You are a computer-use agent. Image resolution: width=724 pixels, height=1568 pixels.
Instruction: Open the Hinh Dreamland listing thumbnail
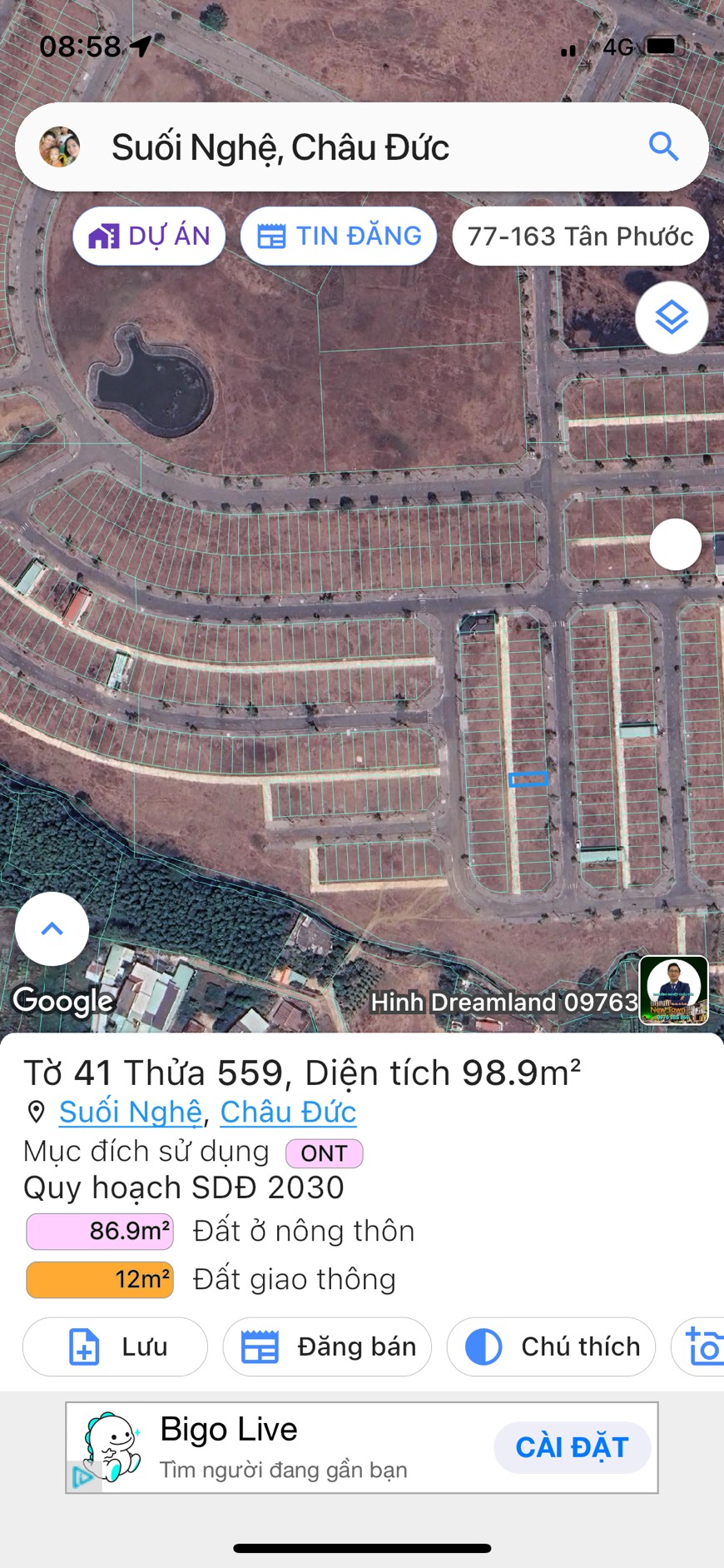click(x=673, y=989)
